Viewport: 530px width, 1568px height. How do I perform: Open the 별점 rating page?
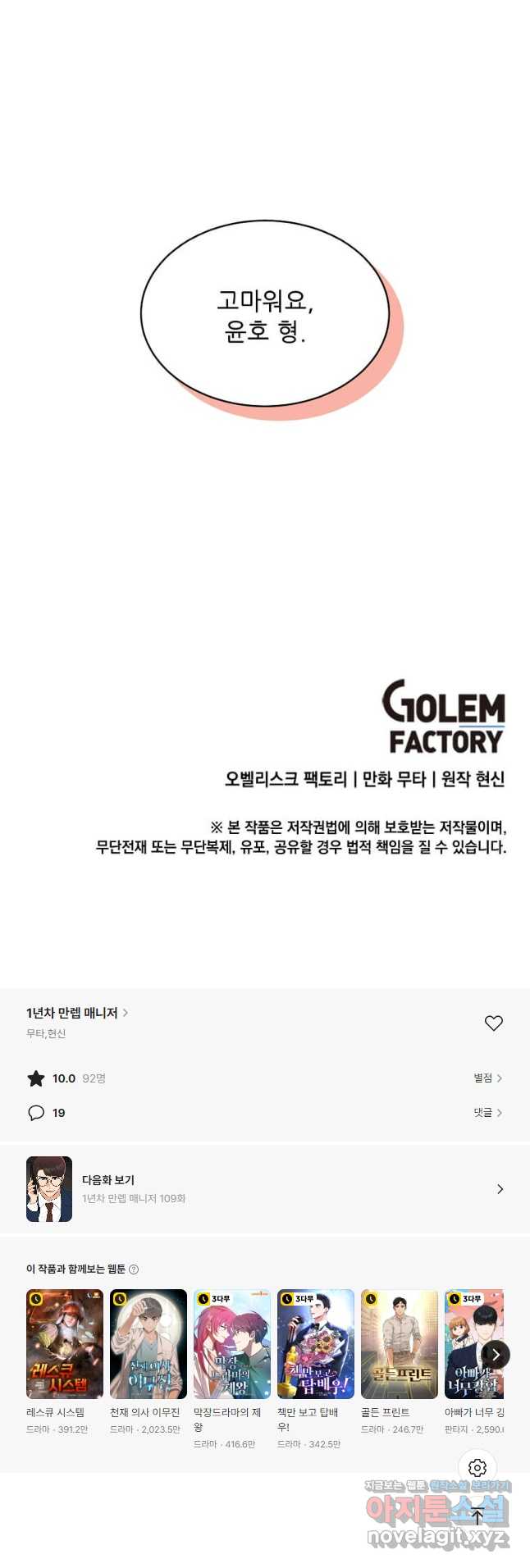click(x=487, y=1078)
